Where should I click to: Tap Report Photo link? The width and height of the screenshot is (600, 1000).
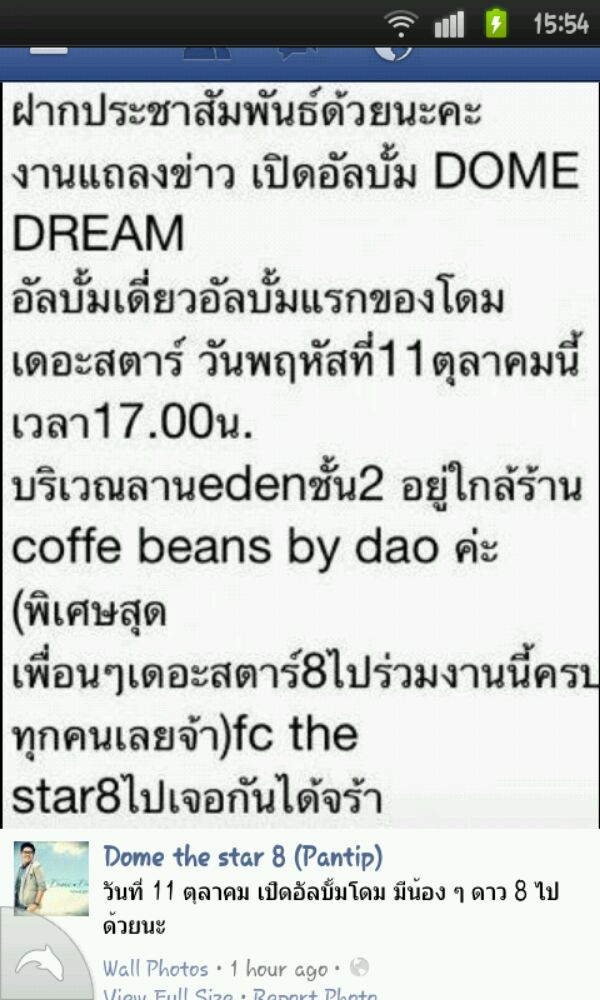click(x=314, y=993)
